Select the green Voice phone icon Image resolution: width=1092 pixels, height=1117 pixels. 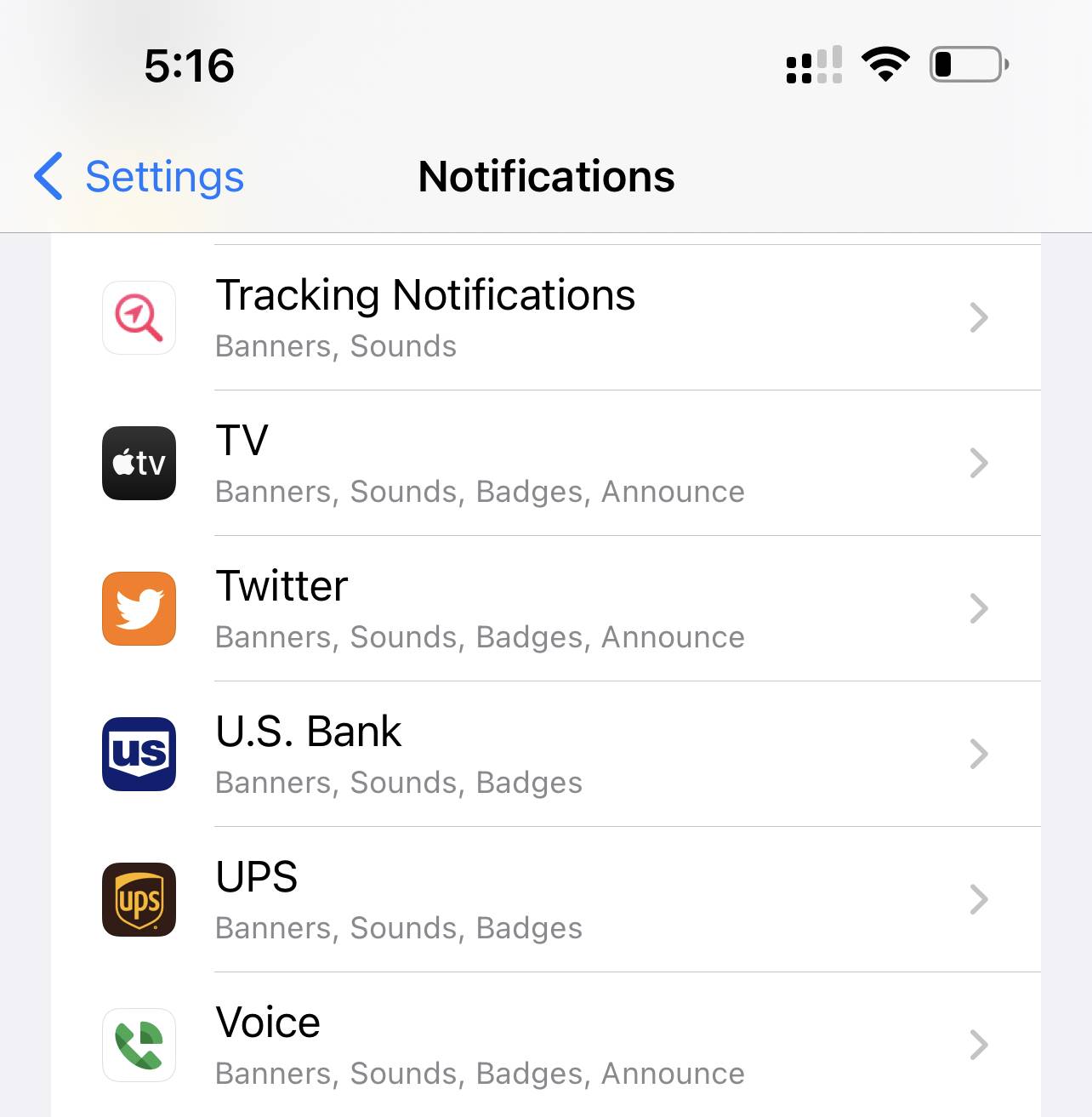[x=139, y=1045]
